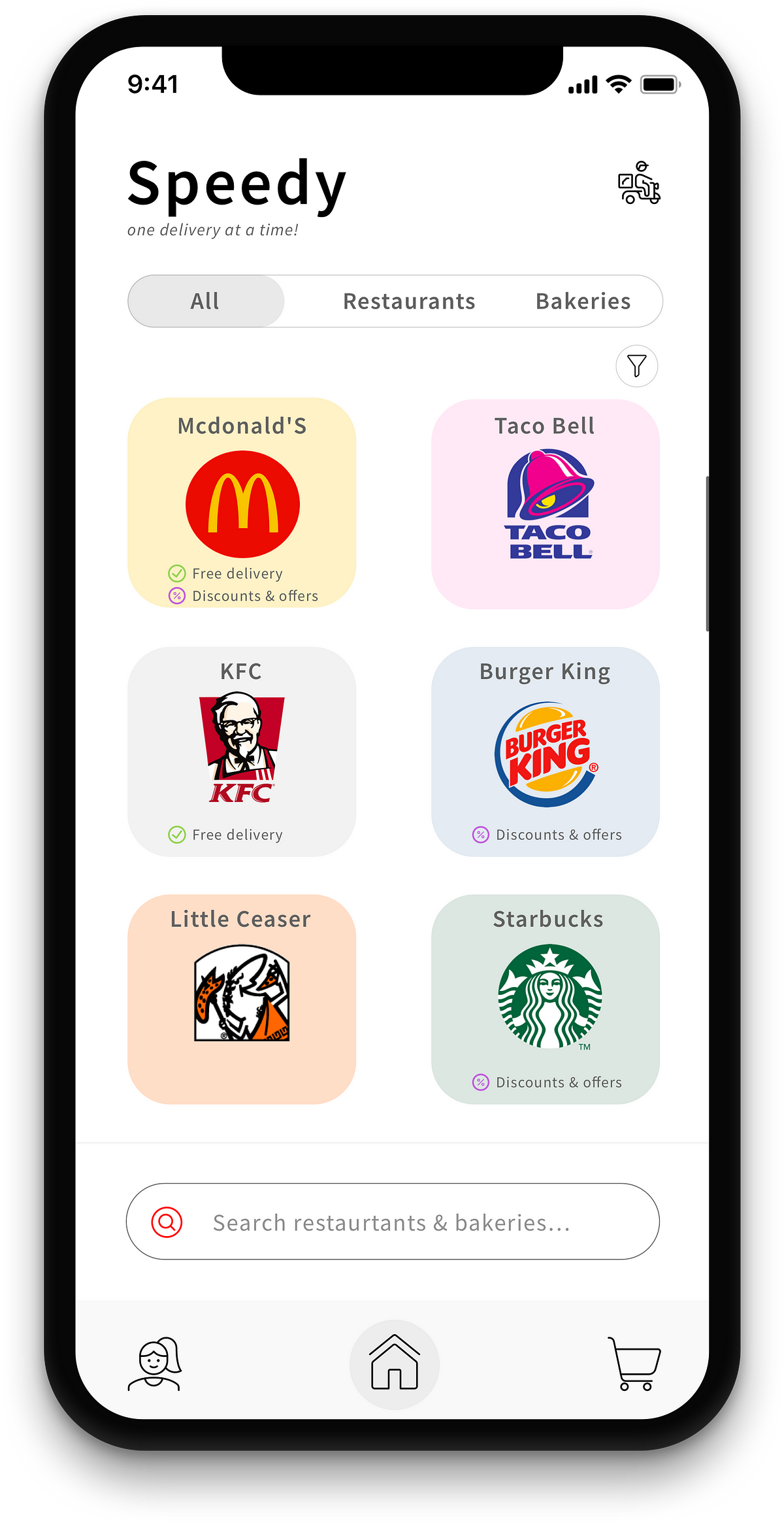This screenshot has height=1523, width=784.
Task: Open the Taco Bell card
Action: pyautogui.click(x=546, y=504)
